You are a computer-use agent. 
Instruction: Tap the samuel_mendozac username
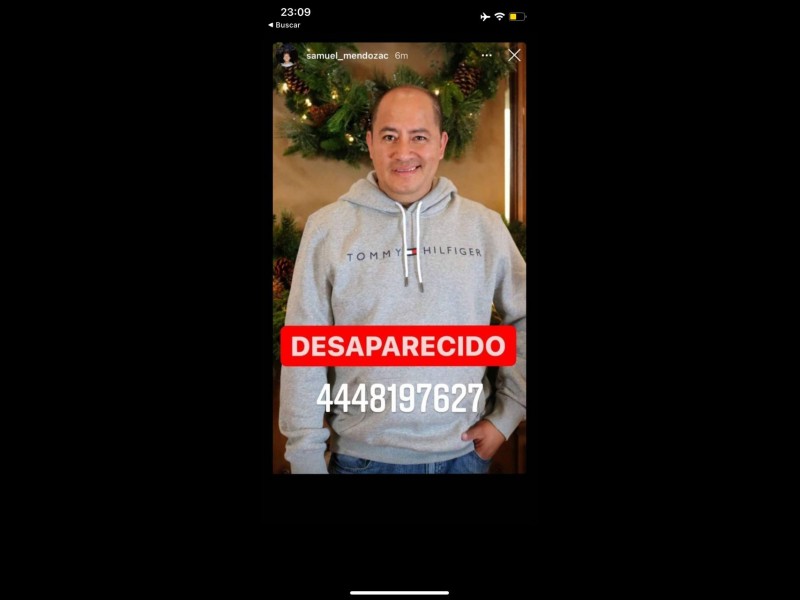point(347,56)
